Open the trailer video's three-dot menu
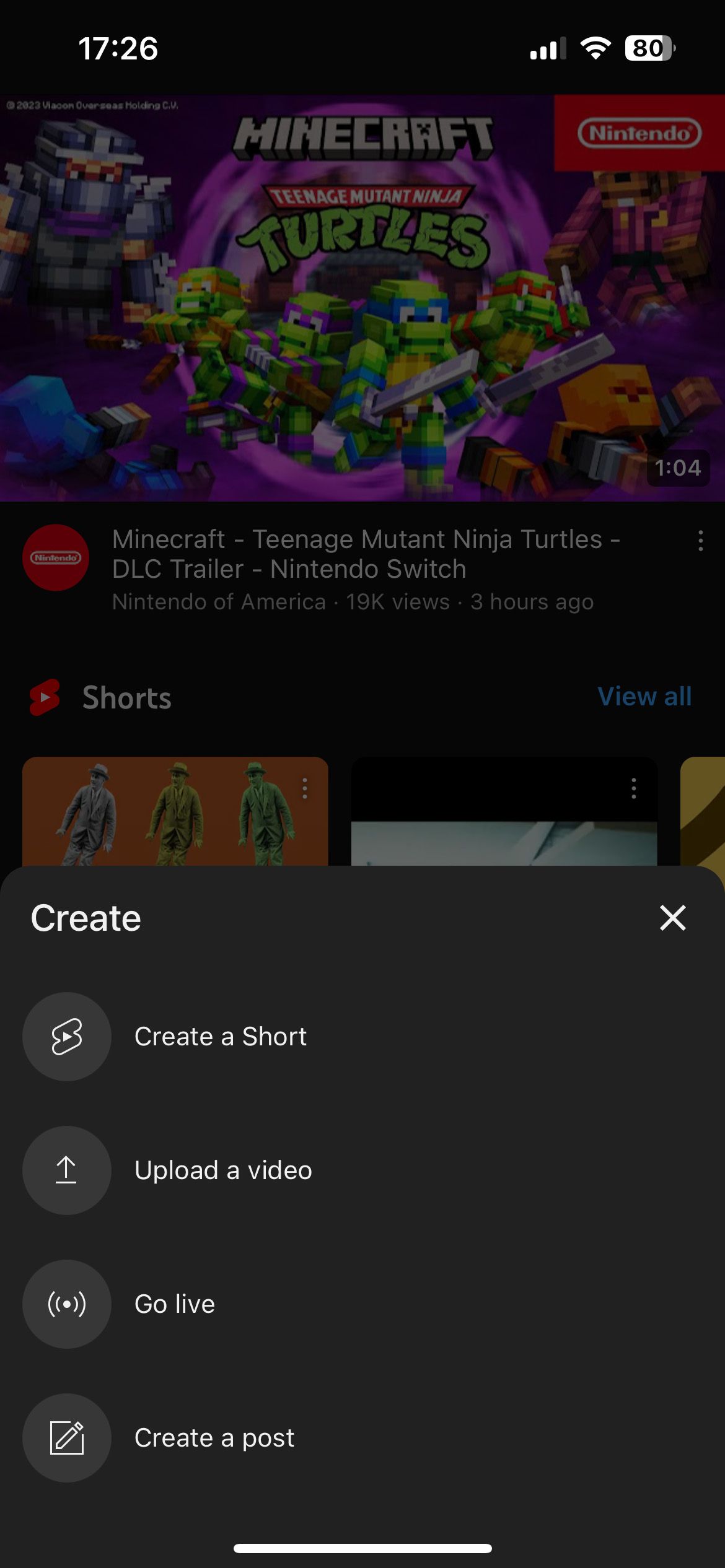The height and width of the screenshot is (1568, 725). [700, 542]
